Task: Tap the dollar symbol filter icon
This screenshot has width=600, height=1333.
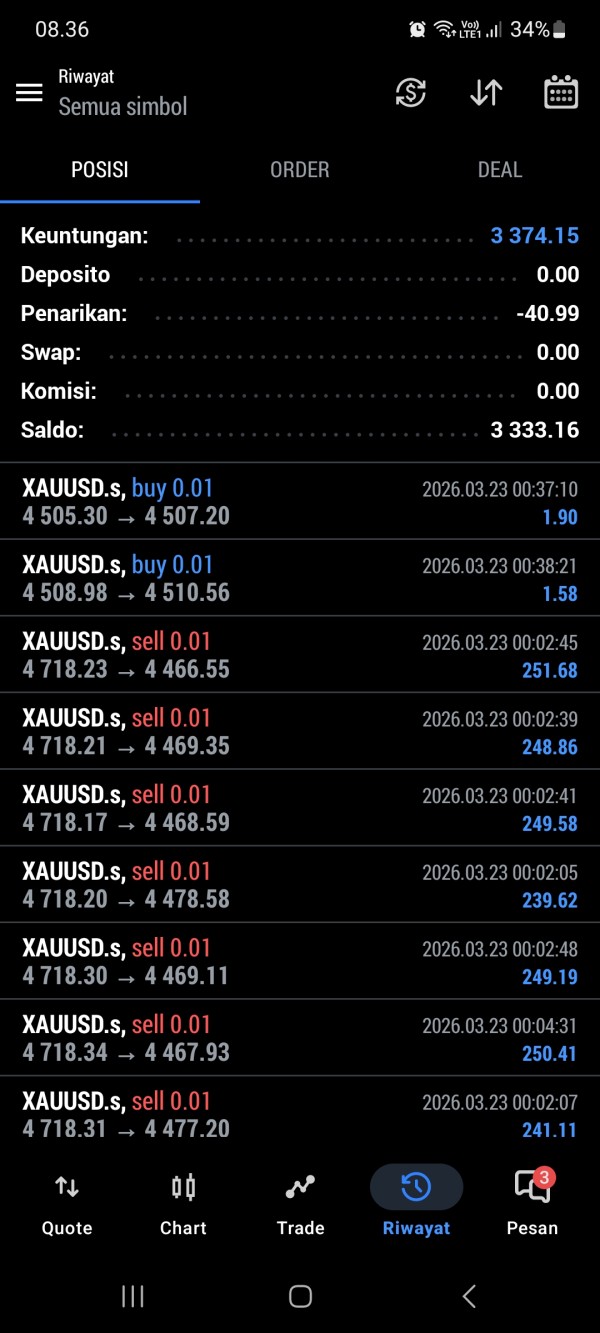Action: coord(411,93)
